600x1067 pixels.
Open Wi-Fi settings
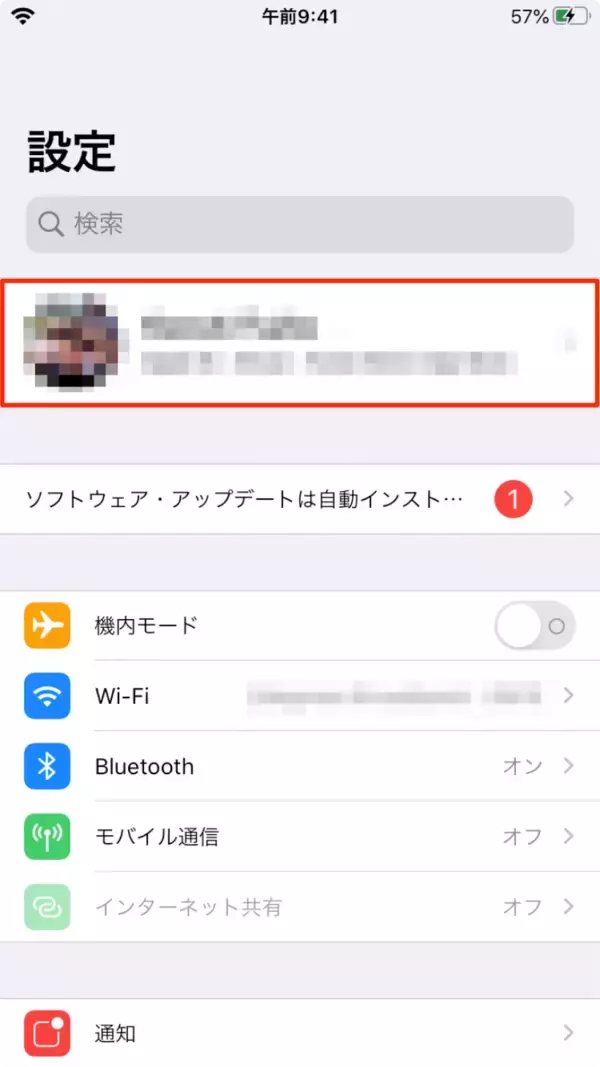[300, 696]
